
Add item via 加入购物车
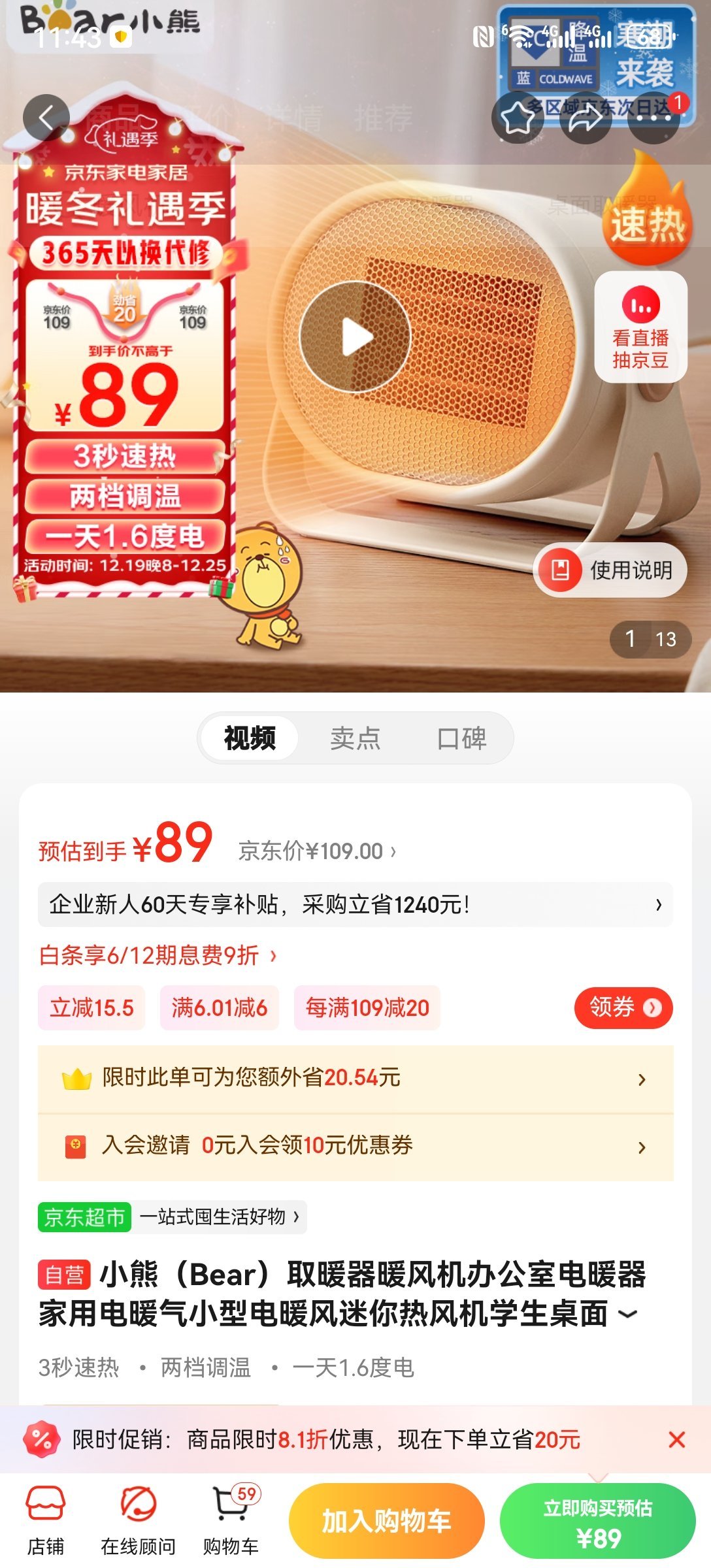[387, 1521]
